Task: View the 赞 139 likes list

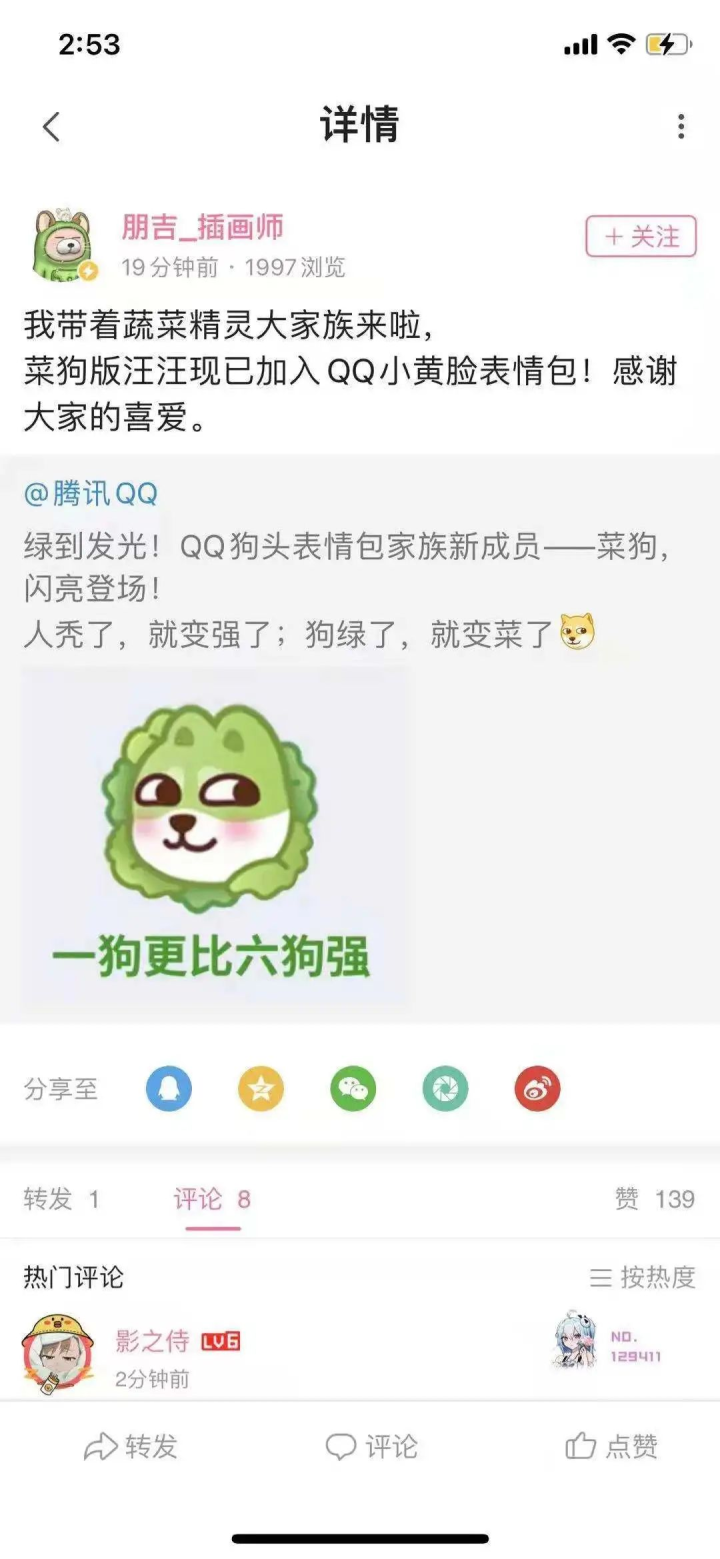Action: [654, 1199]
